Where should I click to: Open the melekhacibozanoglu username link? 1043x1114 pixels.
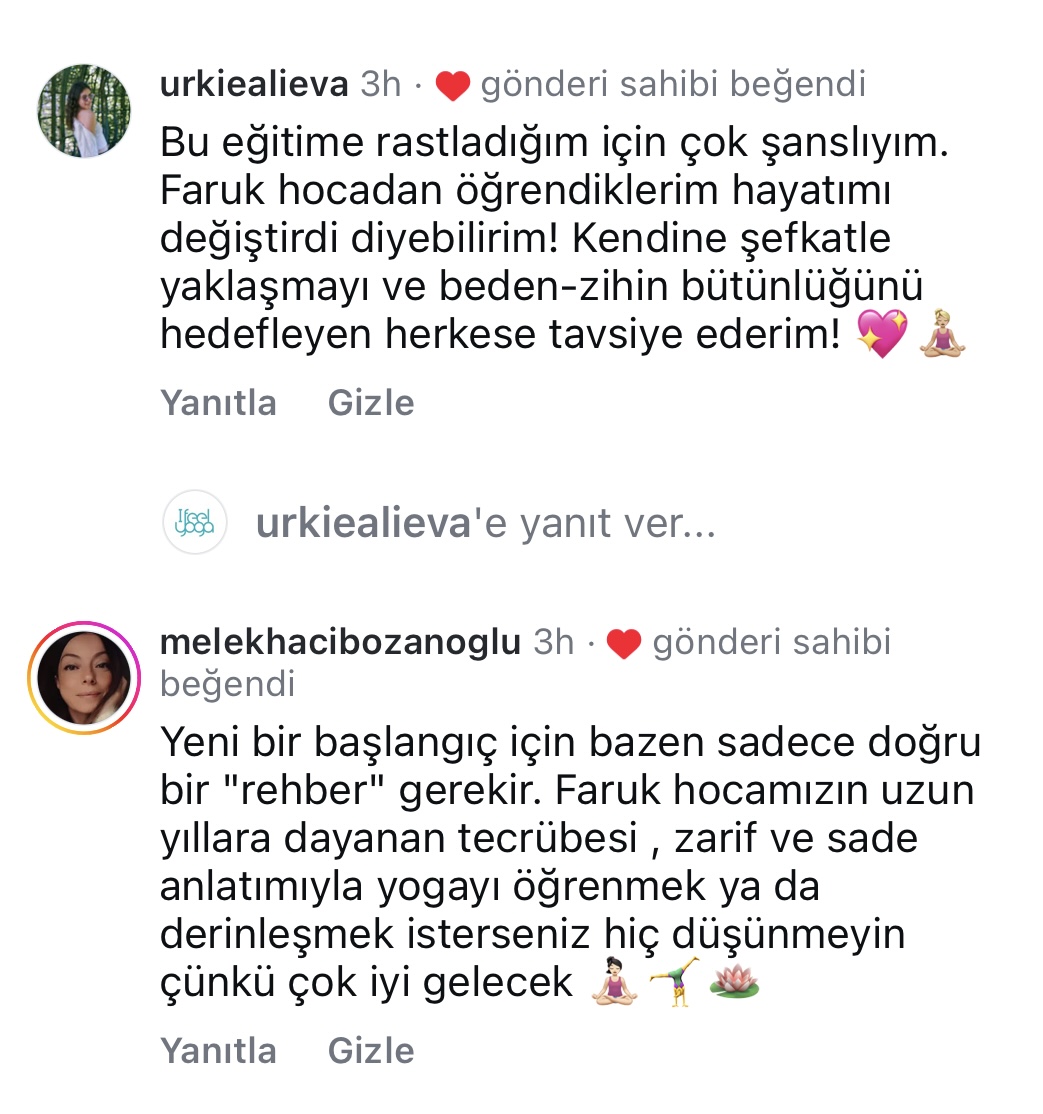point(340,643)
